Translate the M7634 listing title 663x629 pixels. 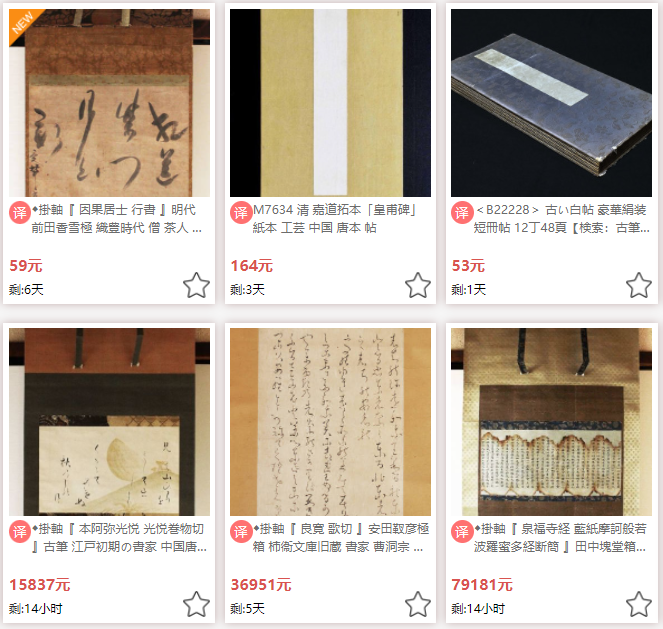[x=241, y=212]
